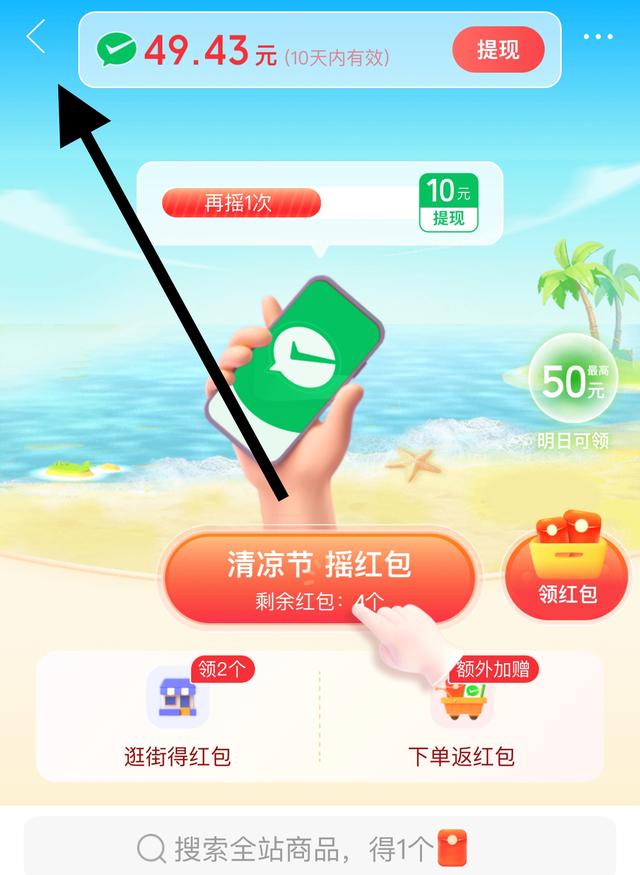Go back using the top-left arrow
Viewport: 640px width, 875px height.
[37, 38]
